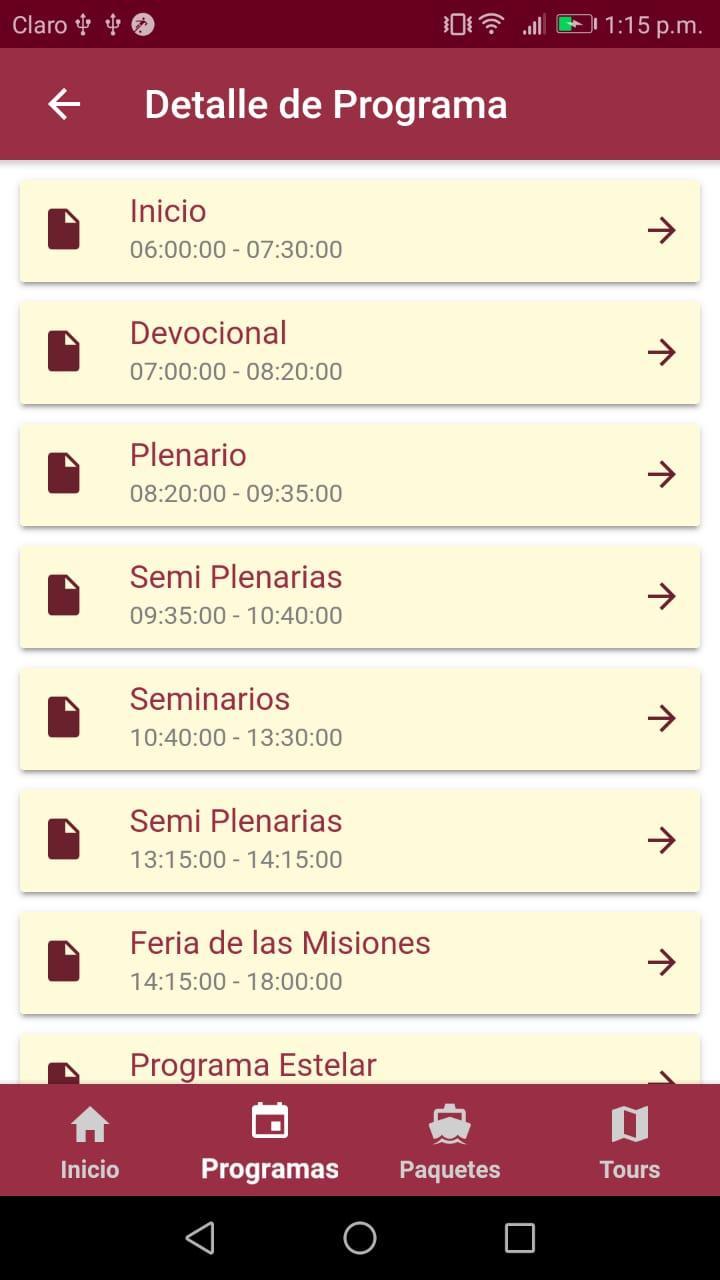
Task: Switch to the Tours tab
Action: click(x=629, y=1140)
